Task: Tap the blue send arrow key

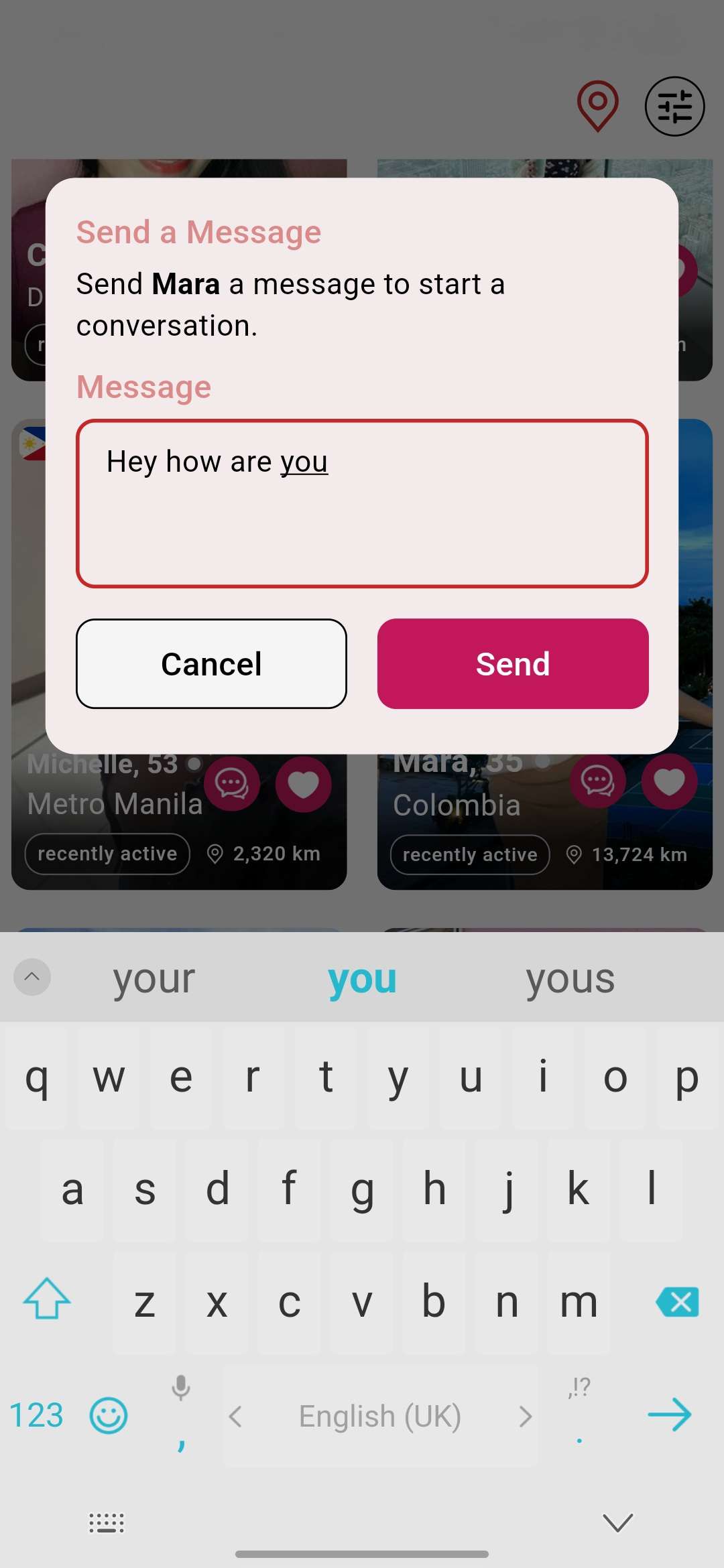Action: tap(670, 1415)
